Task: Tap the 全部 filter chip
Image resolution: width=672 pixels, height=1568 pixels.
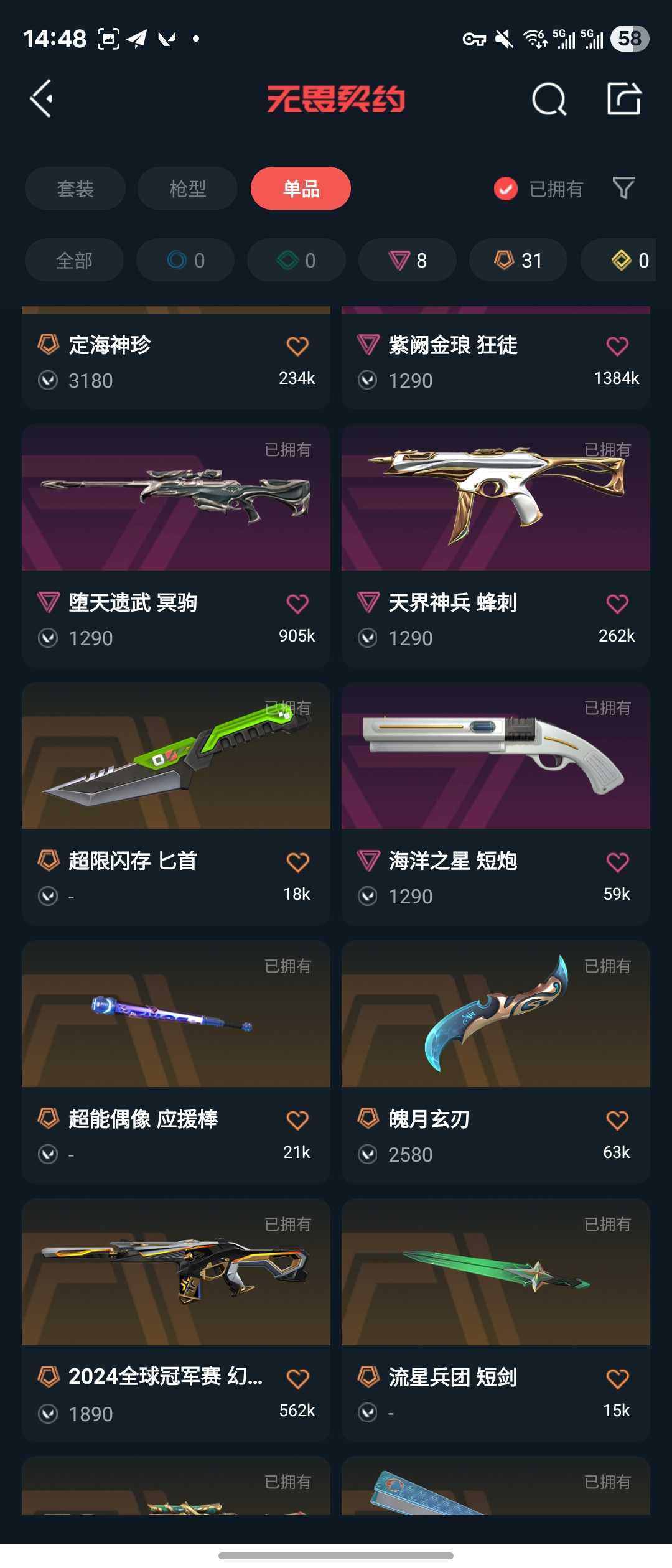Action: tap(74, 260)
